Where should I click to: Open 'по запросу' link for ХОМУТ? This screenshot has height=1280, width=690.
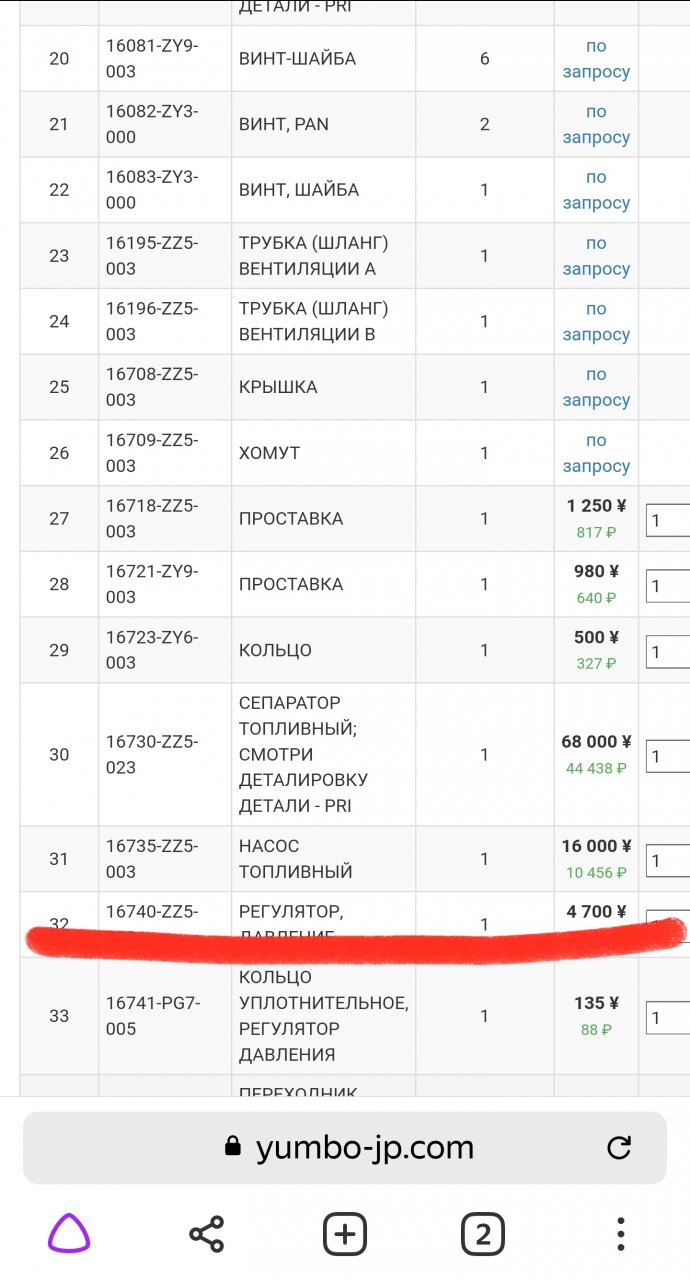click(596, 453)
